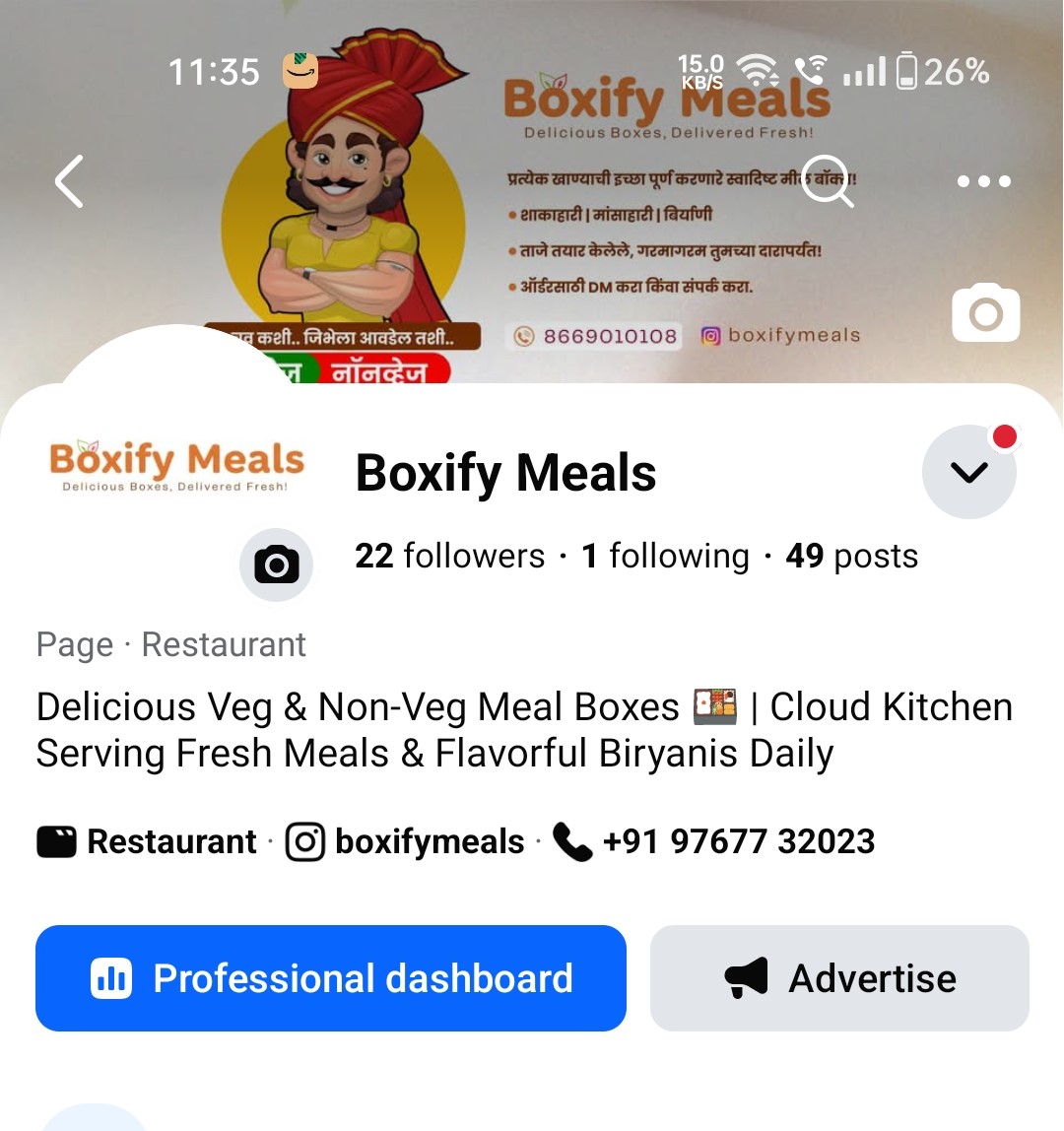Tap the megaphone icon inside Advertise button
This screenshot has width=1064, height=1131.
point(745,978)
